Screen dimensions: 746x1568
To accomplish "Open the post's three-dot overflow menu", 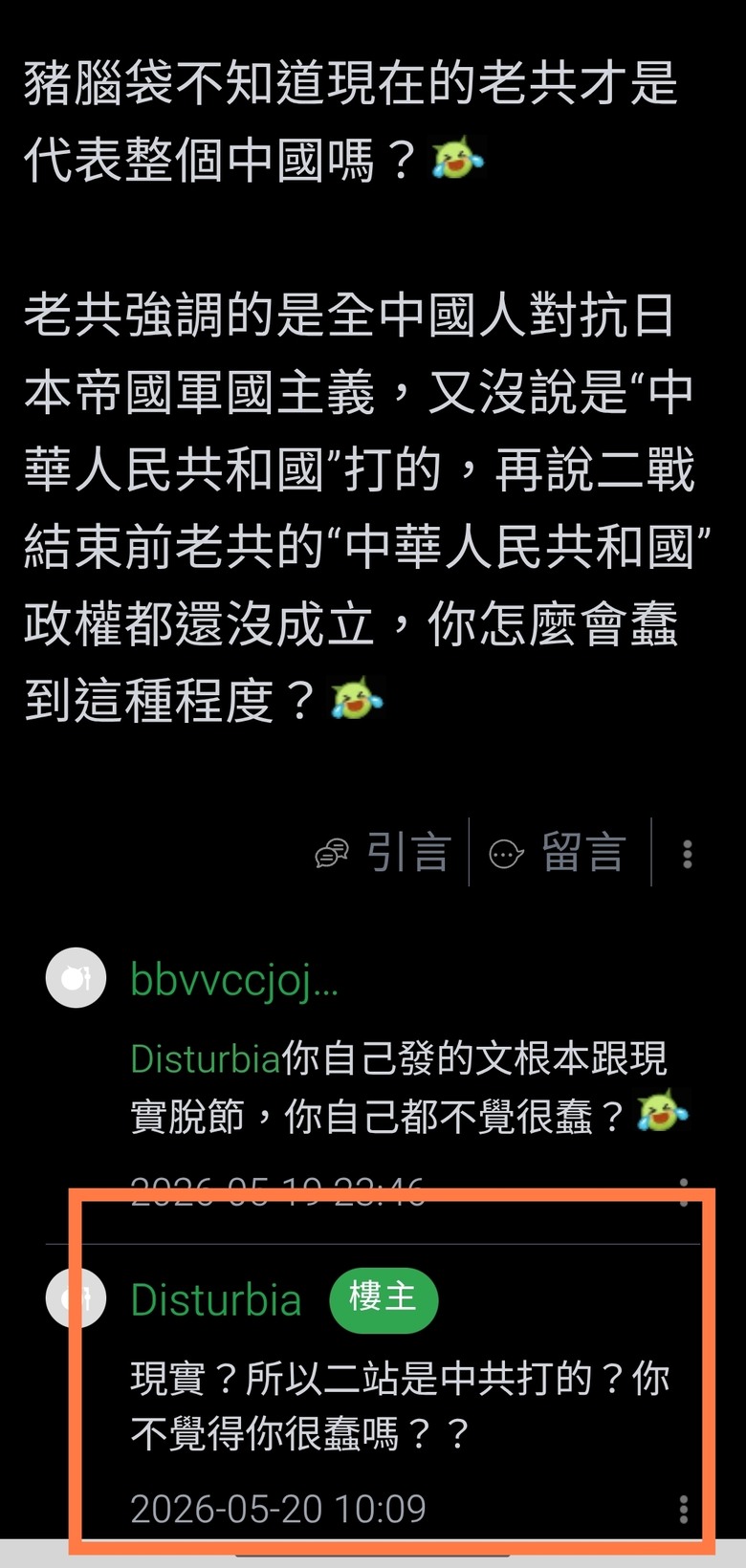I will pos(687,854).
